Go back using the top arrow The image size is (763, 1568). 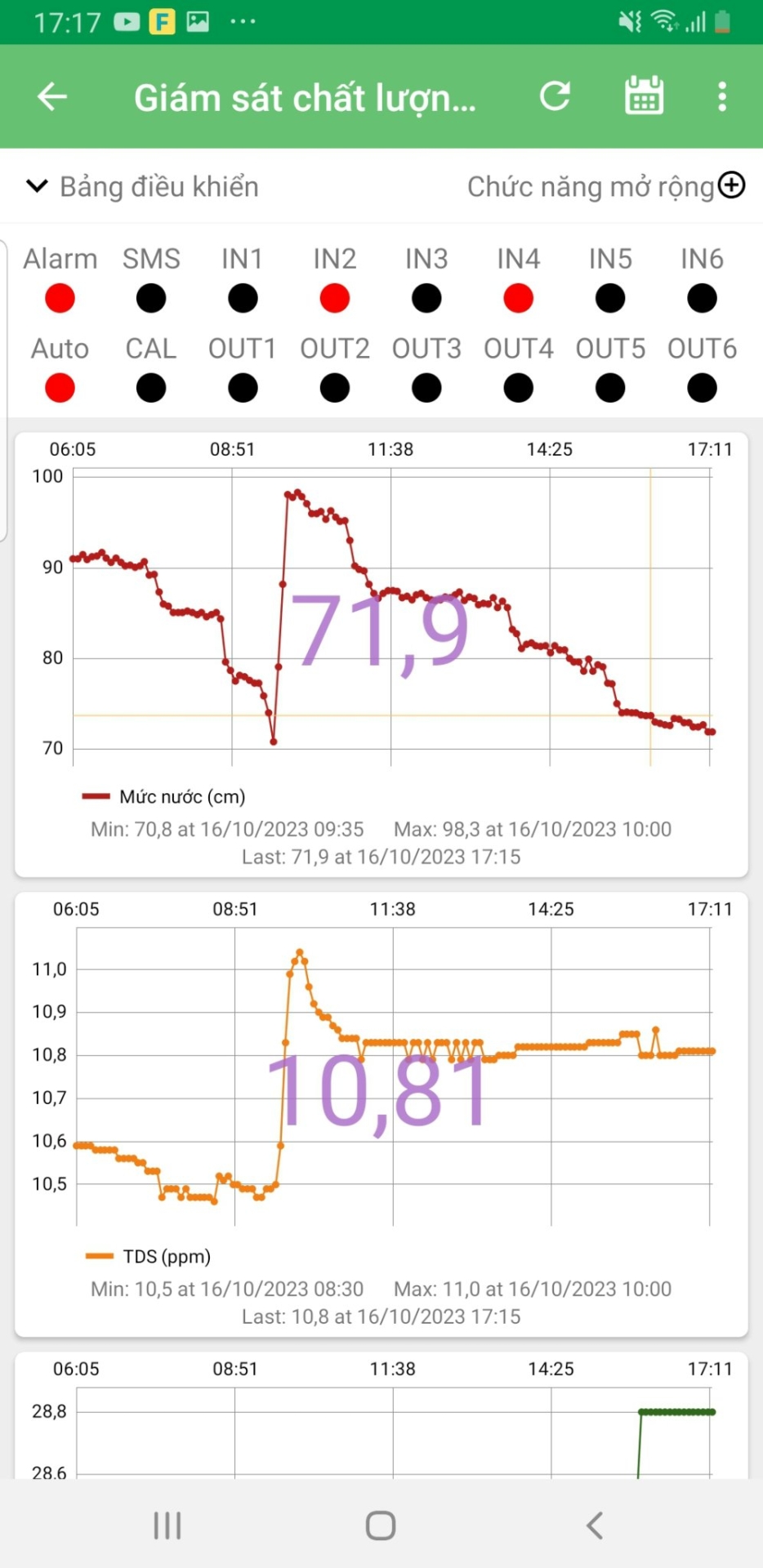pos(52,96)
